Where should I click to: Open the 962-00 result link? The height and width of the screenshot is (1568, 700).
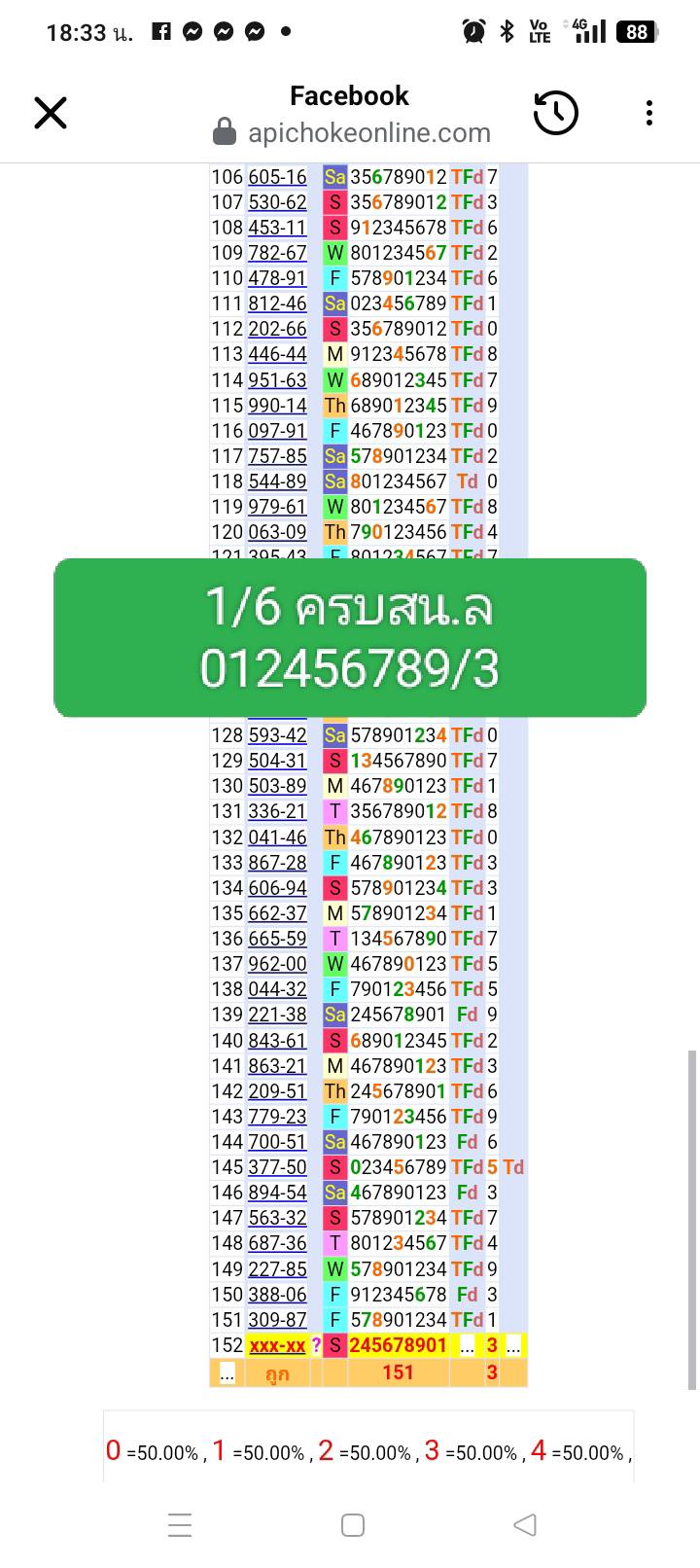277,964
